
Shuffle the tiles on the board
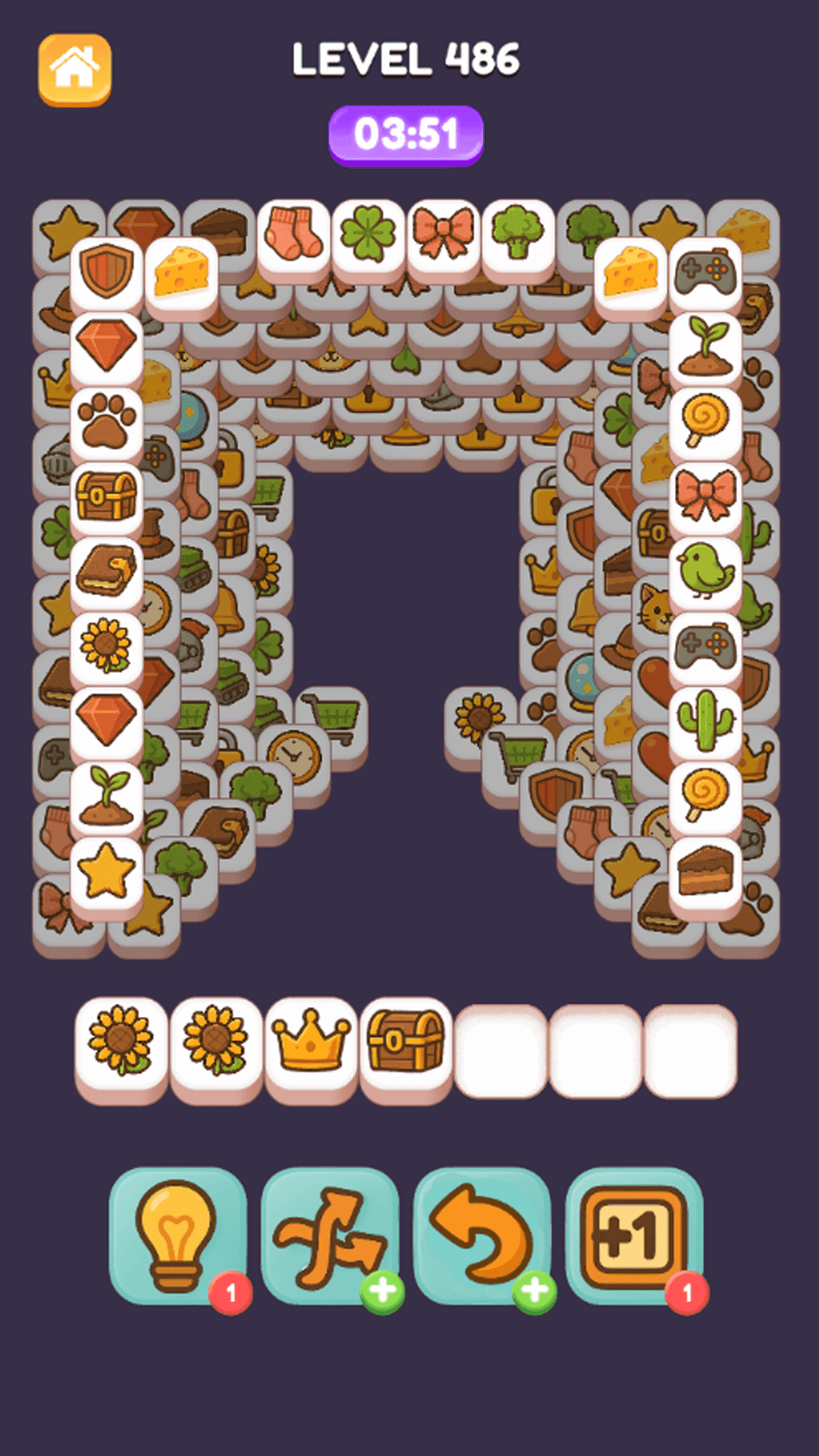(x=330, y=1235)
